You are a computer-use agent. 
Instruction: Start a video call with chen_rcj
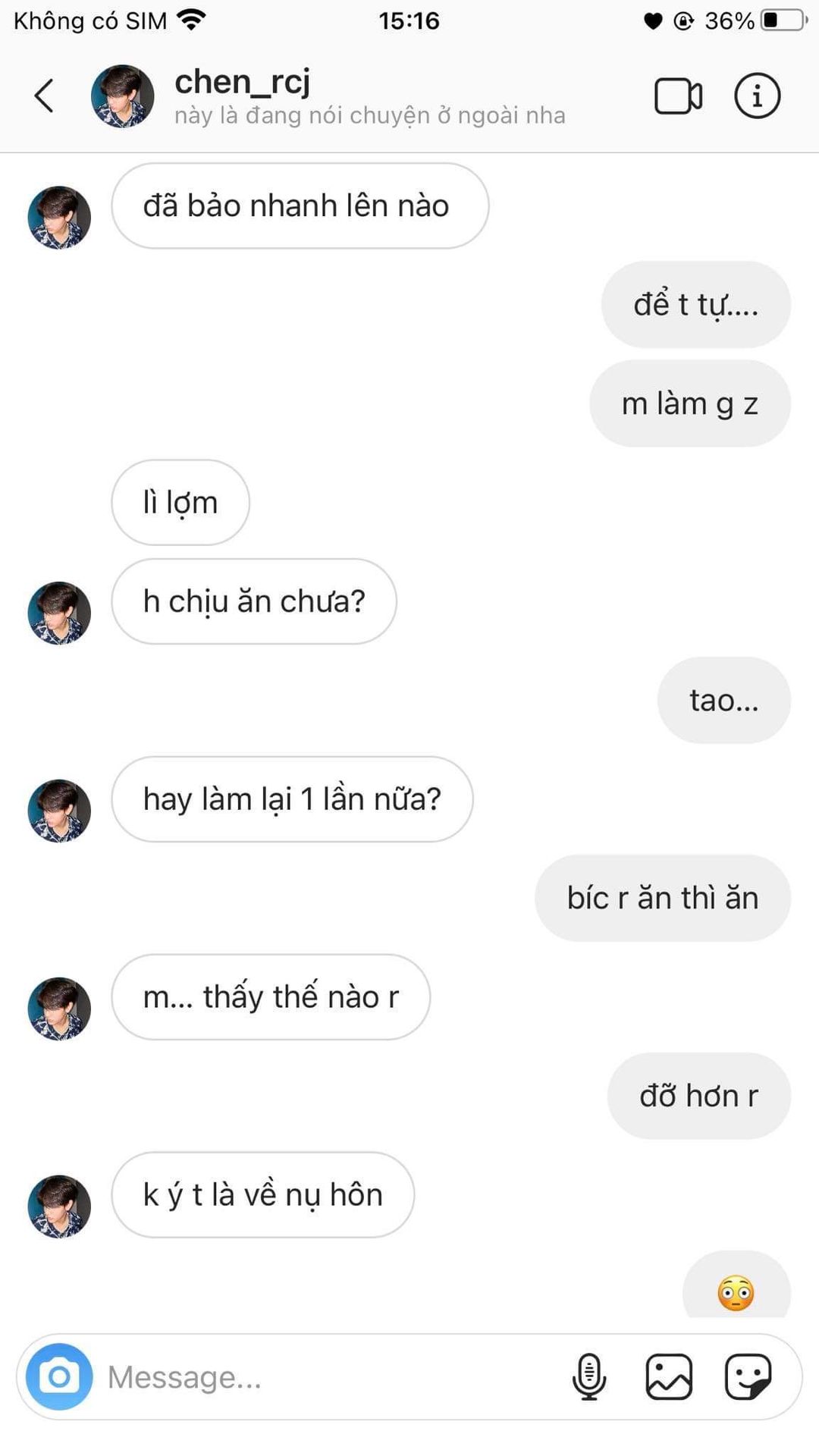coord(677,96)
